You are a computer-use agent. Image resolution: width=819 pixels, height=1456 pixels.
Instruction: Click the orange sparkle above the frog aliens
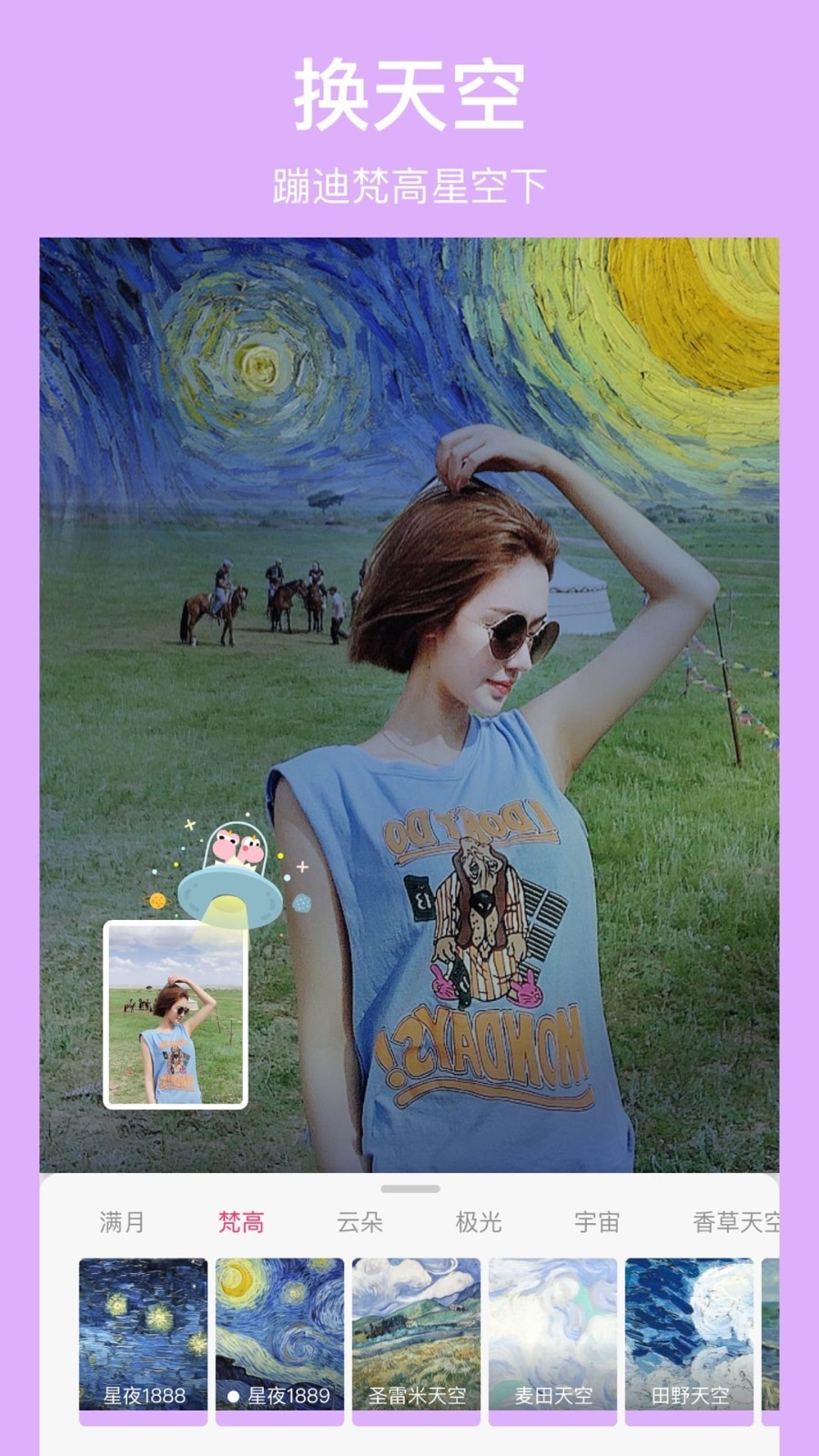click(x=189, y=824)
